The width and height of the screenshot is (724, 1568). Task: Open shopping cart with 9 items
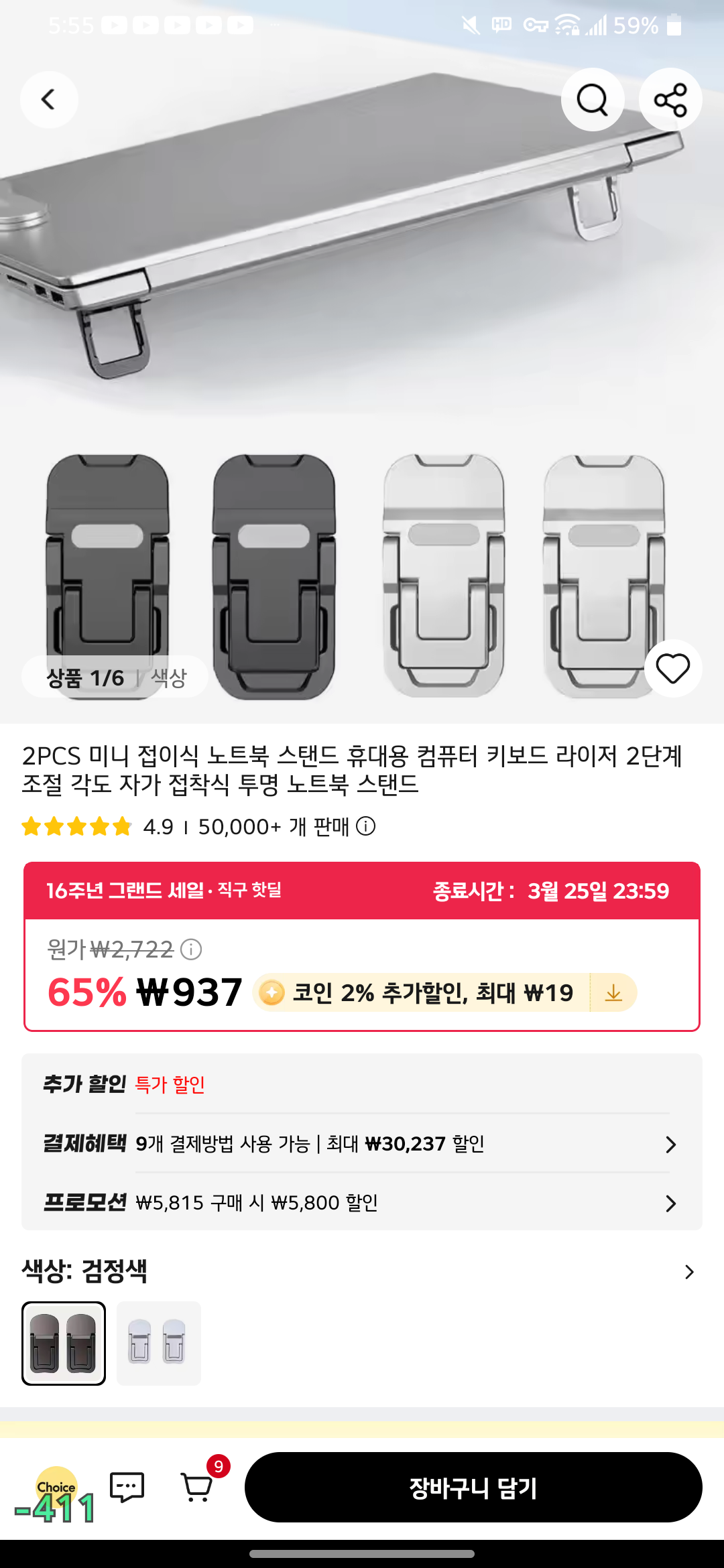point(198,1488)
